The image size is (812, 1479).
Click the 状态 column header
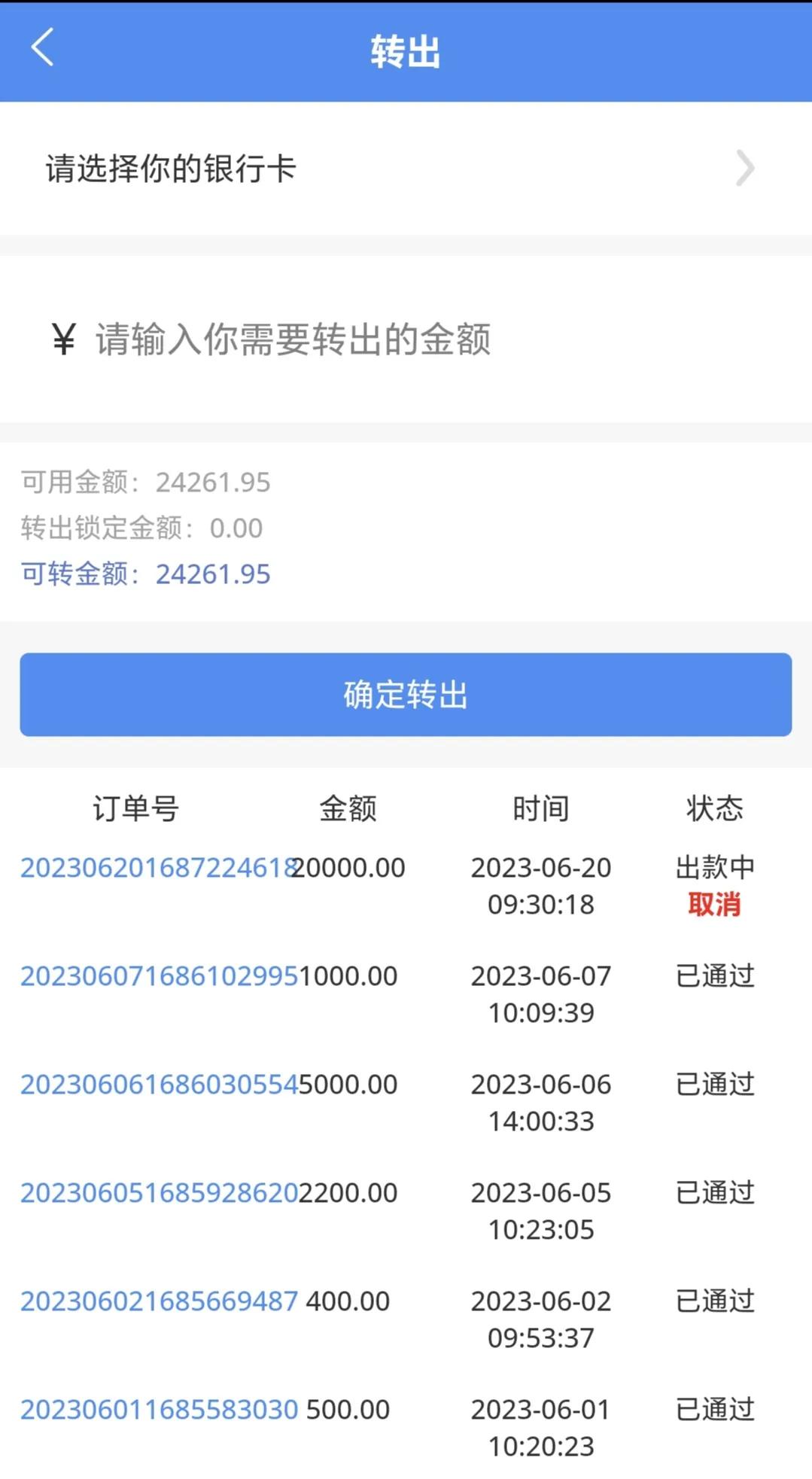point(715,808)
